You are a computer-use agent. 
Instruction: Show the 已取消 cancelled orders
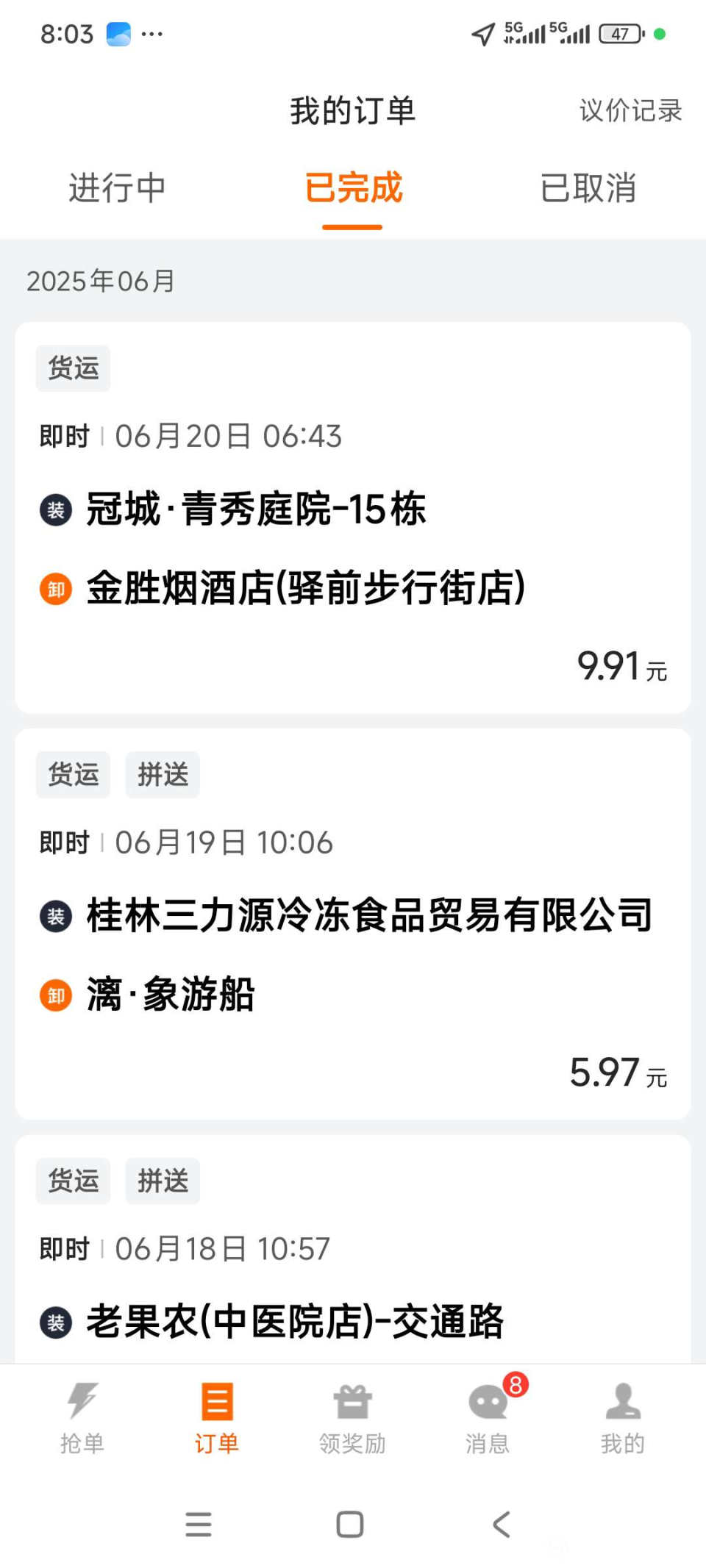pyautogui.click(x=588, y=188)
